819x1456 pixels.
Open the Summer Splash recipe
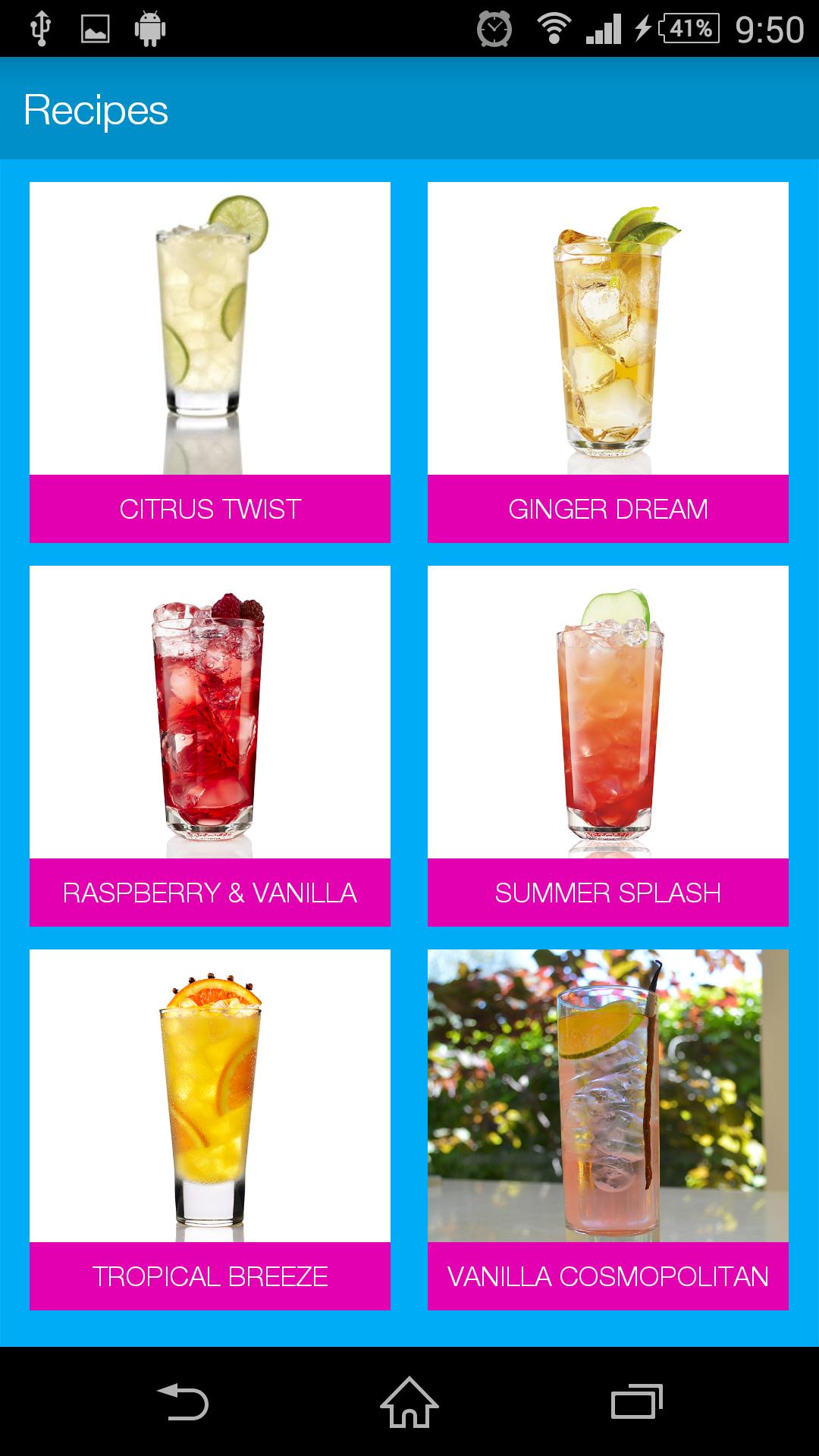coord(607,746)
